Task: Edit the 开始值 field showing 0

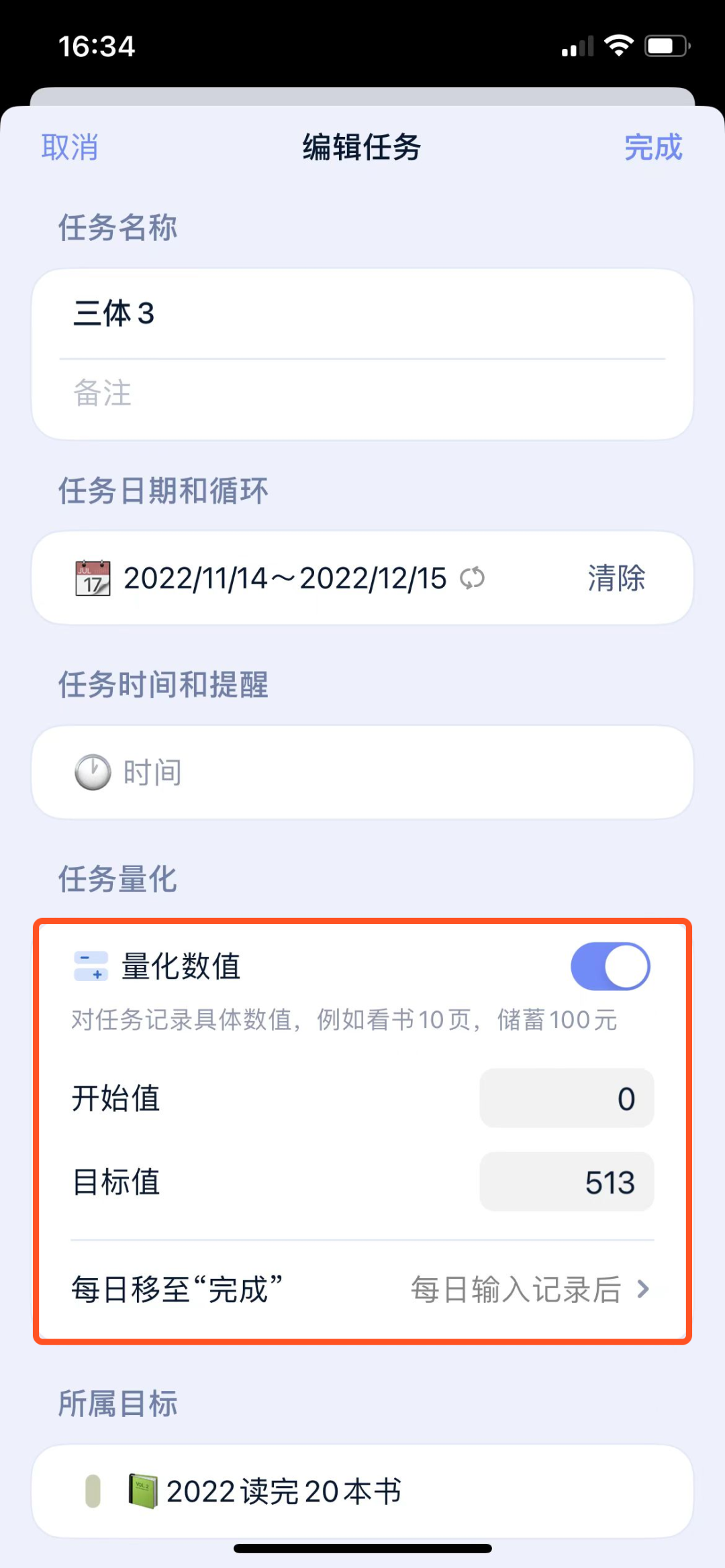Action: [567, 1098]
